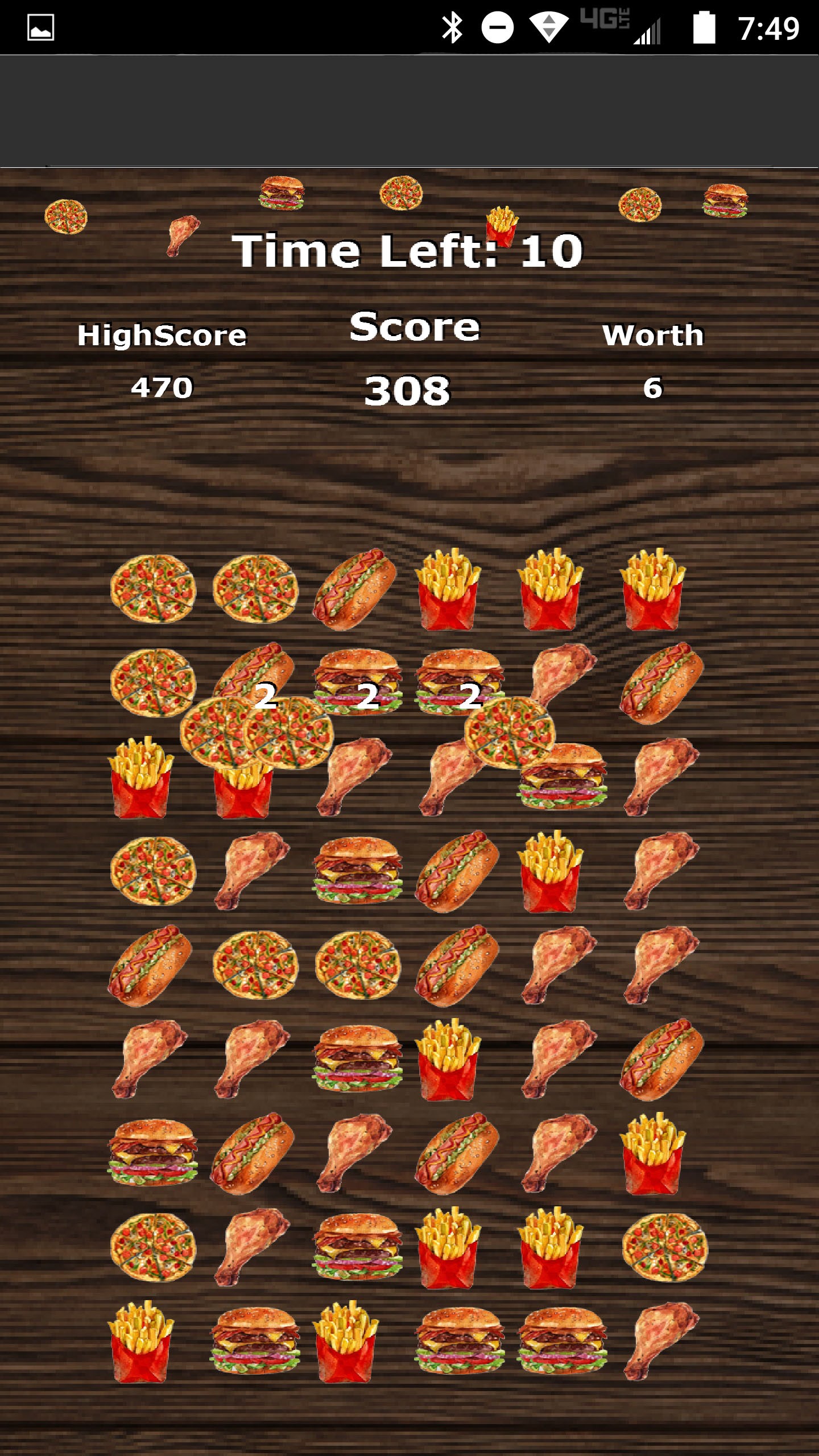Tap the fries tile in the seventh row
This screenshot has height=1456, width=819.
click(x=652, y=1153)
